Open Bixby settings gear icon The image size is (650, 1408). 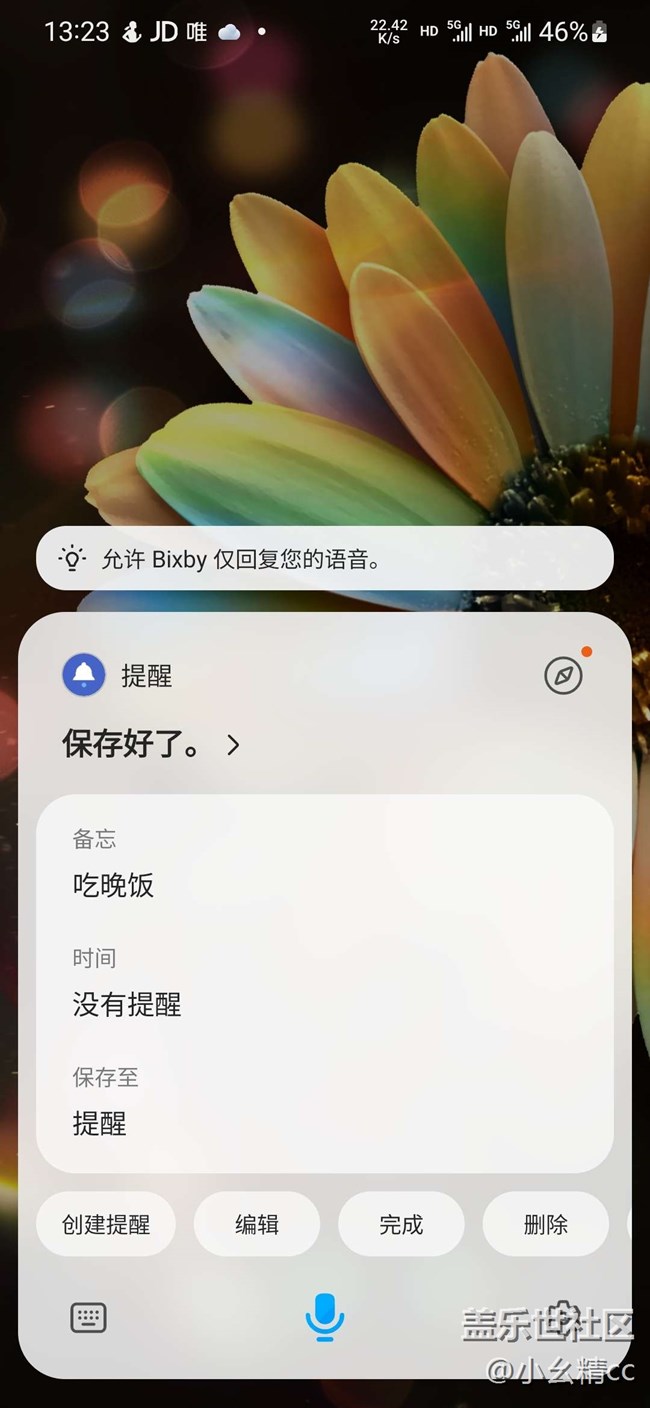tap(564, 1314)
